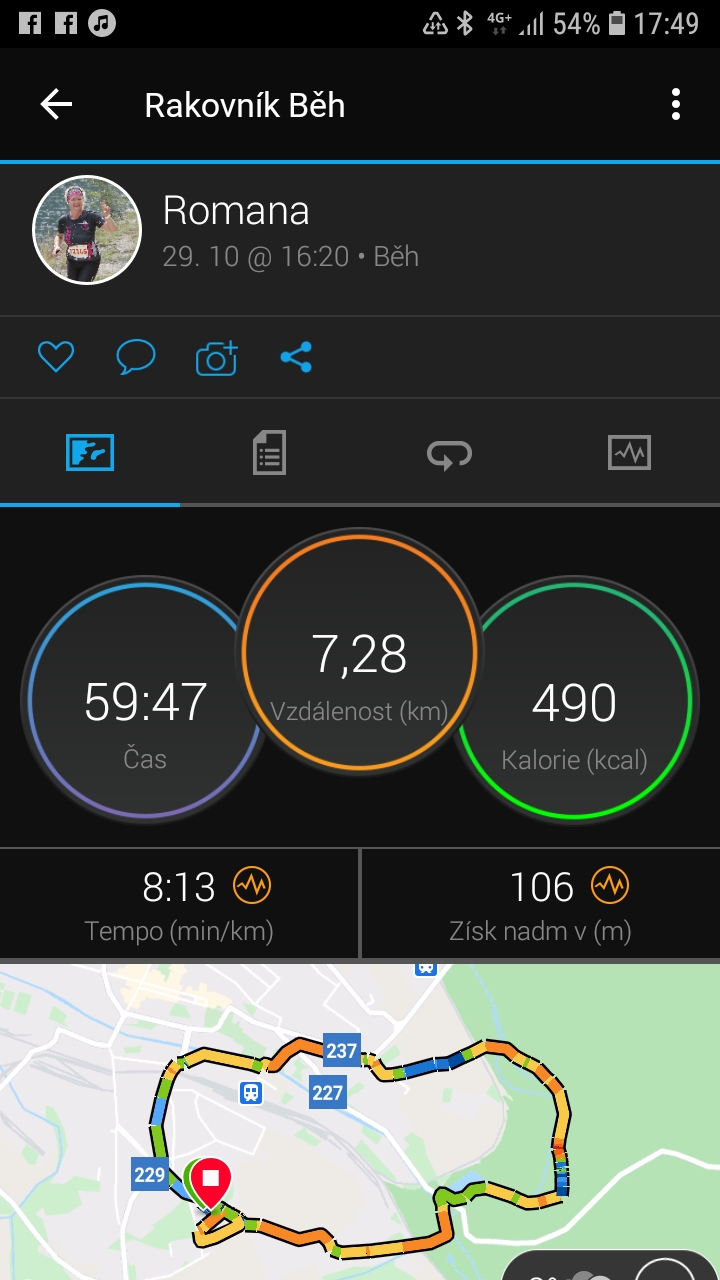Open the route map
This screenshot has height=1280, width=720.
[360, 1121]
